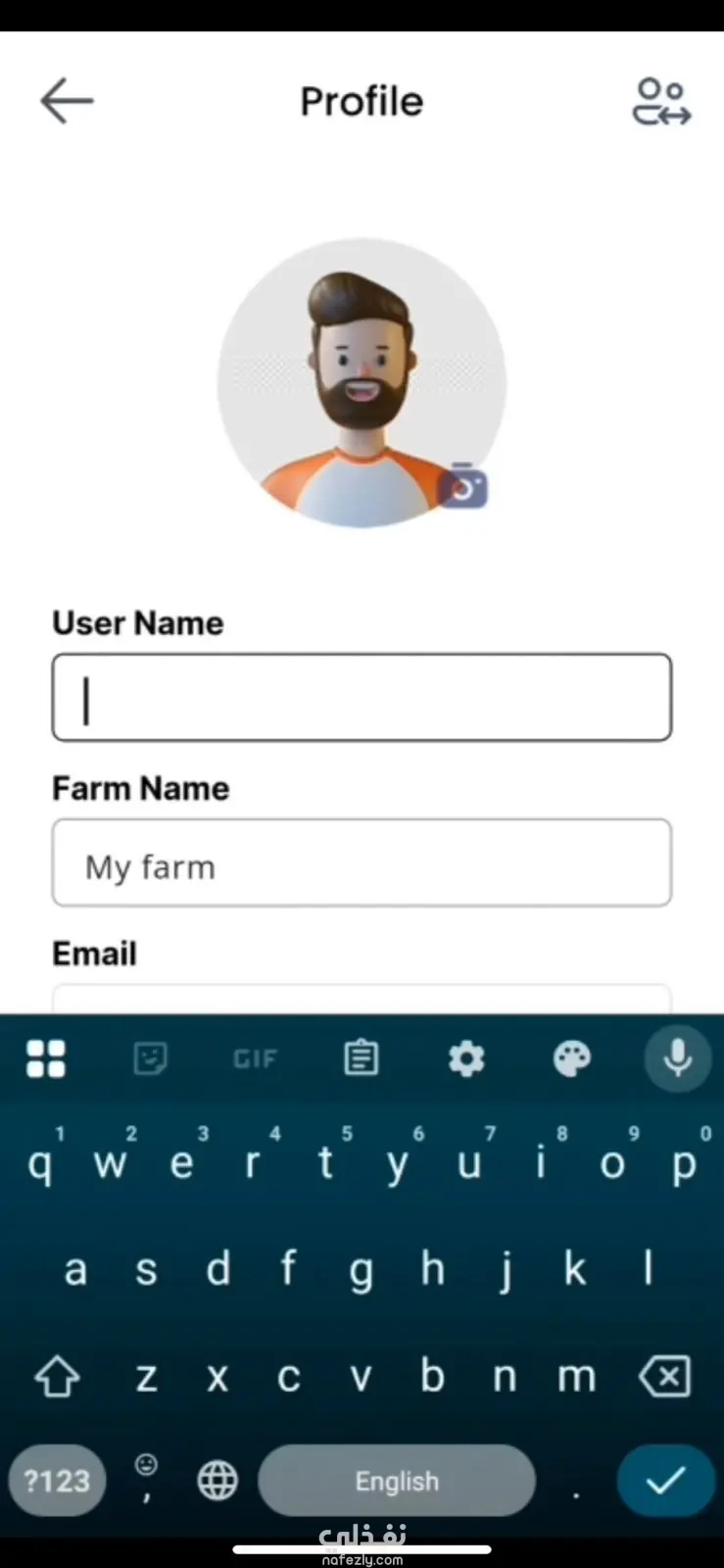Open keyboard clipboard
This screenshot has width=724, height=1568.
pyautogui.click(x=362, y=1058)
